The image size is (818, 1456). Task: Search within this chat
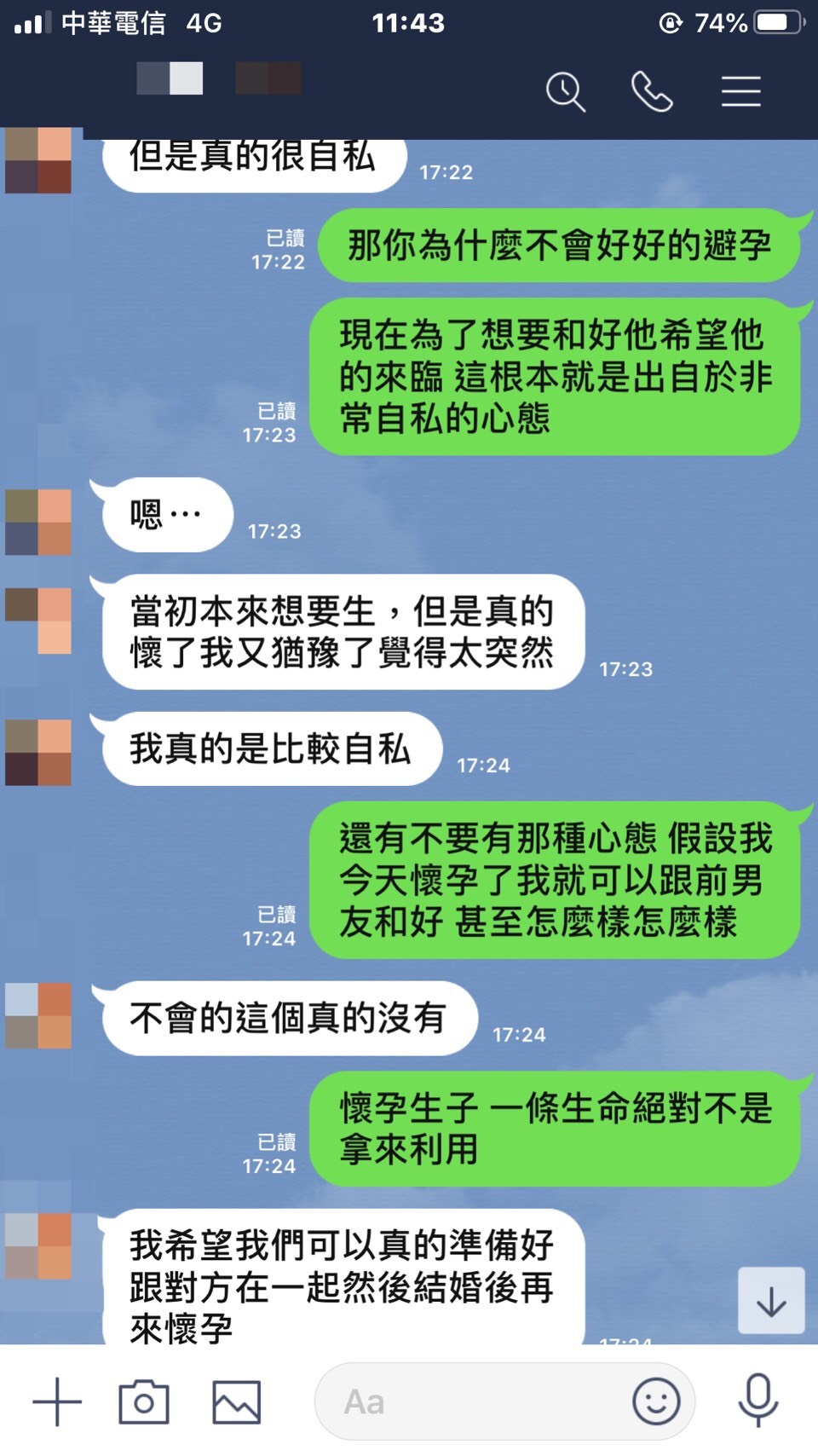pyautogui.click(x=566, y=92)
